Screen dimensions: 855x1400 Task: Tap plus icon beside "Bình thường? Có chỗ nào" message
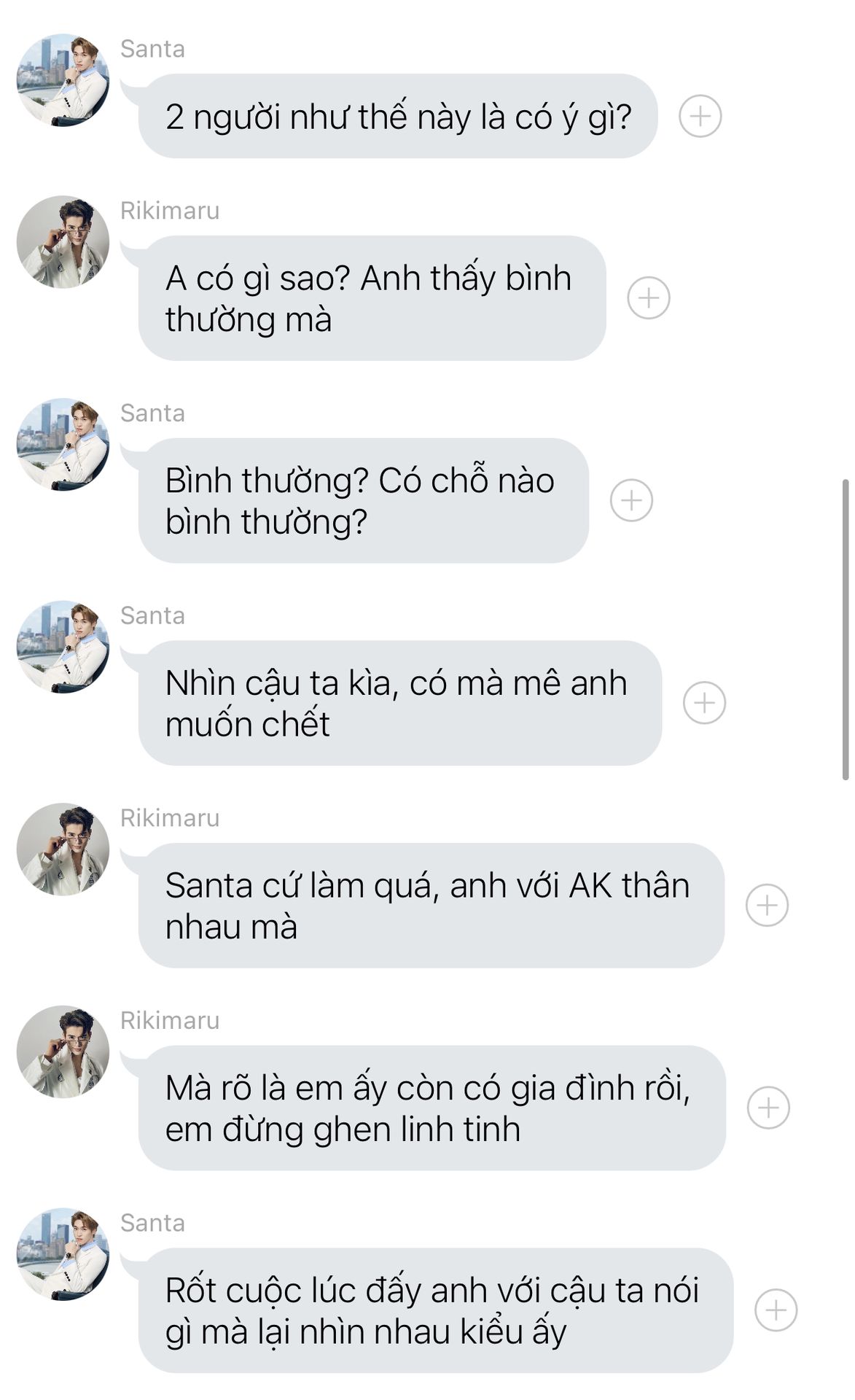[x=630, y=500]
